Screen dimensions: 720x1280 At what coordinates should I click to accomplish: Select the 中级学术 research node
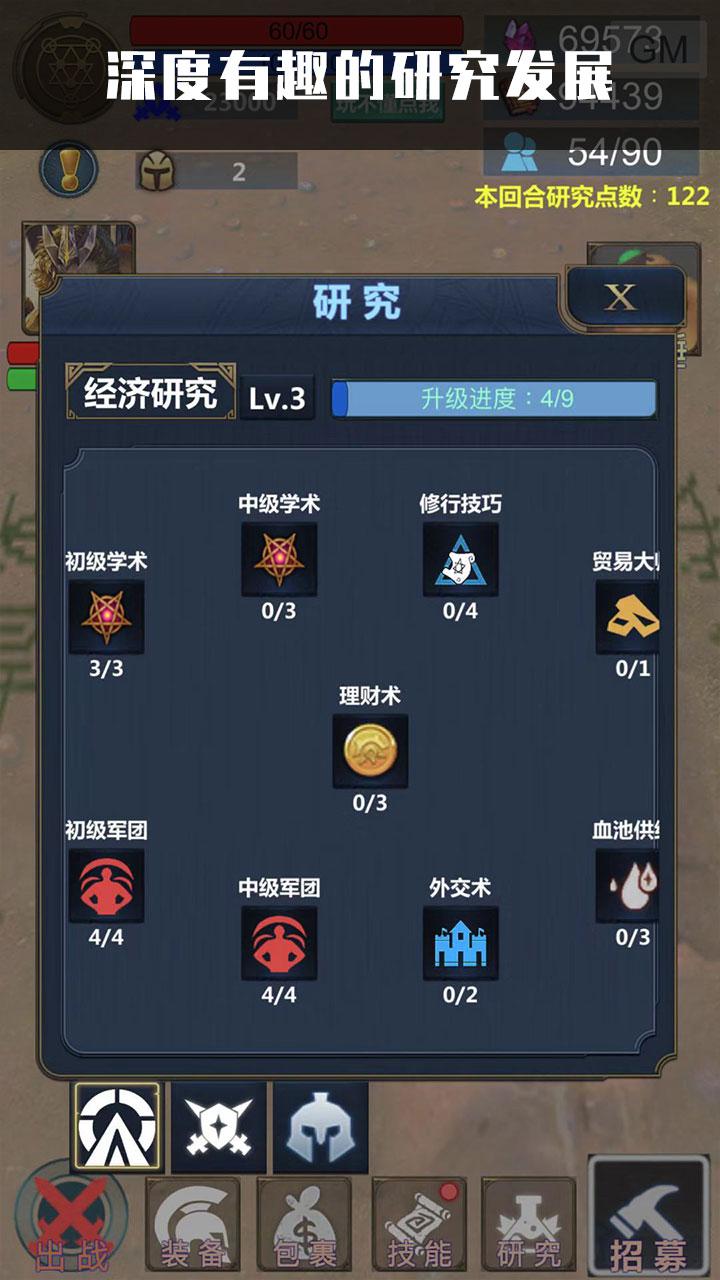[x=279, y=560]
